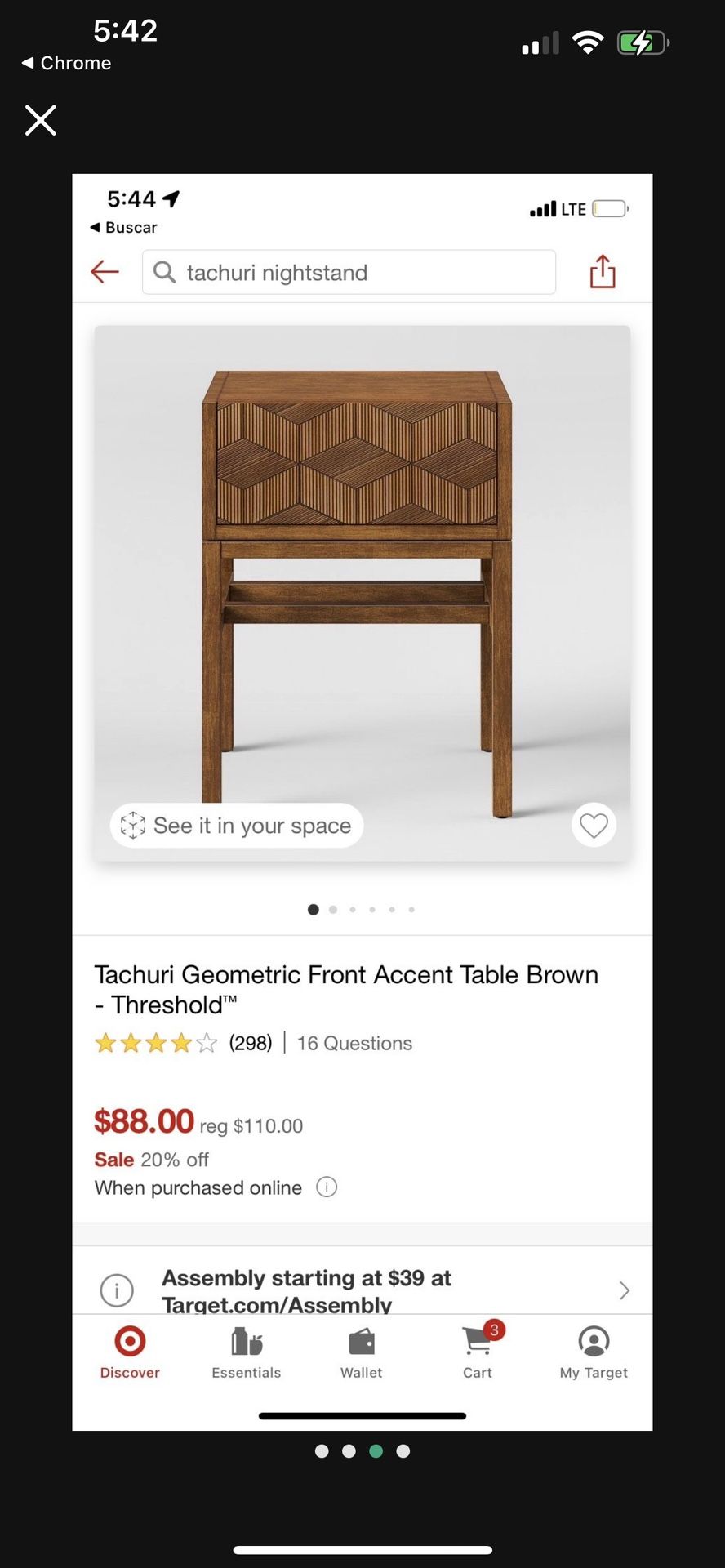This screenshot has height=1568, width=725.
Task: Tap the fifth rating star
Action: click(207, 1043)
